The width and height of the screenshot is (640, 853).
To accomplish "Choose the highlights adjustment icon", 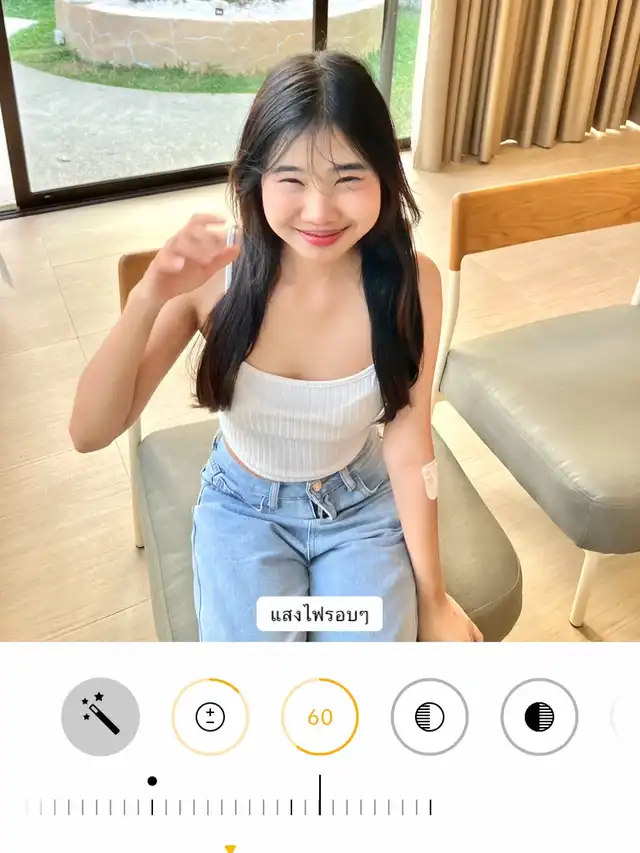I will click(x=429, y=717).
